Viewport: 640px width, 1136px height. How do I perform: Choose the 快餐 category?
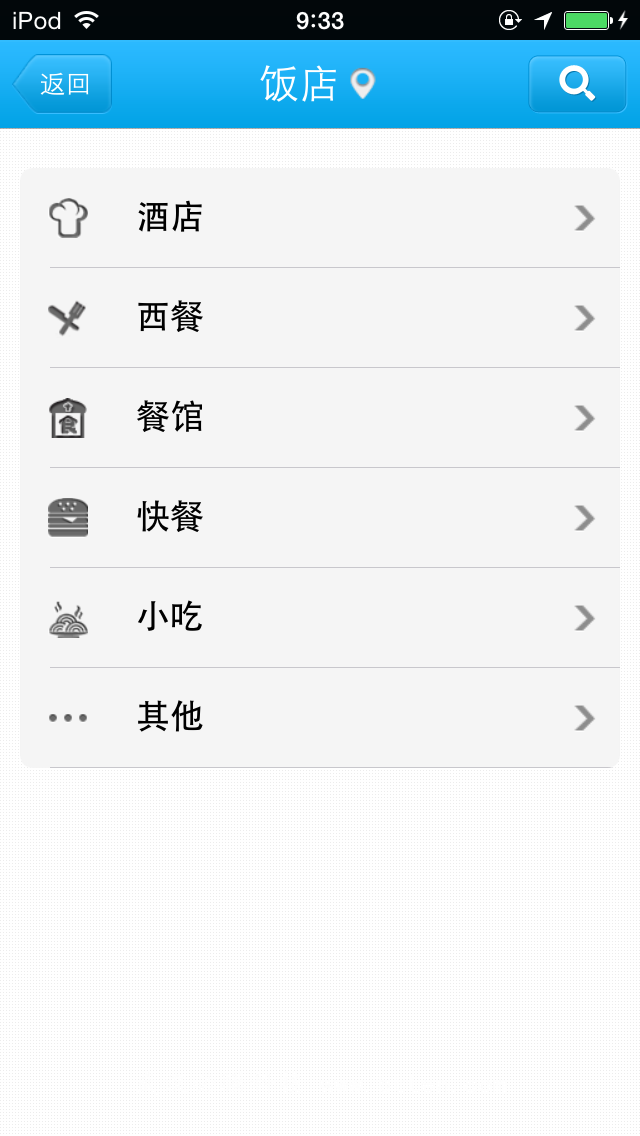pos(320,518)
